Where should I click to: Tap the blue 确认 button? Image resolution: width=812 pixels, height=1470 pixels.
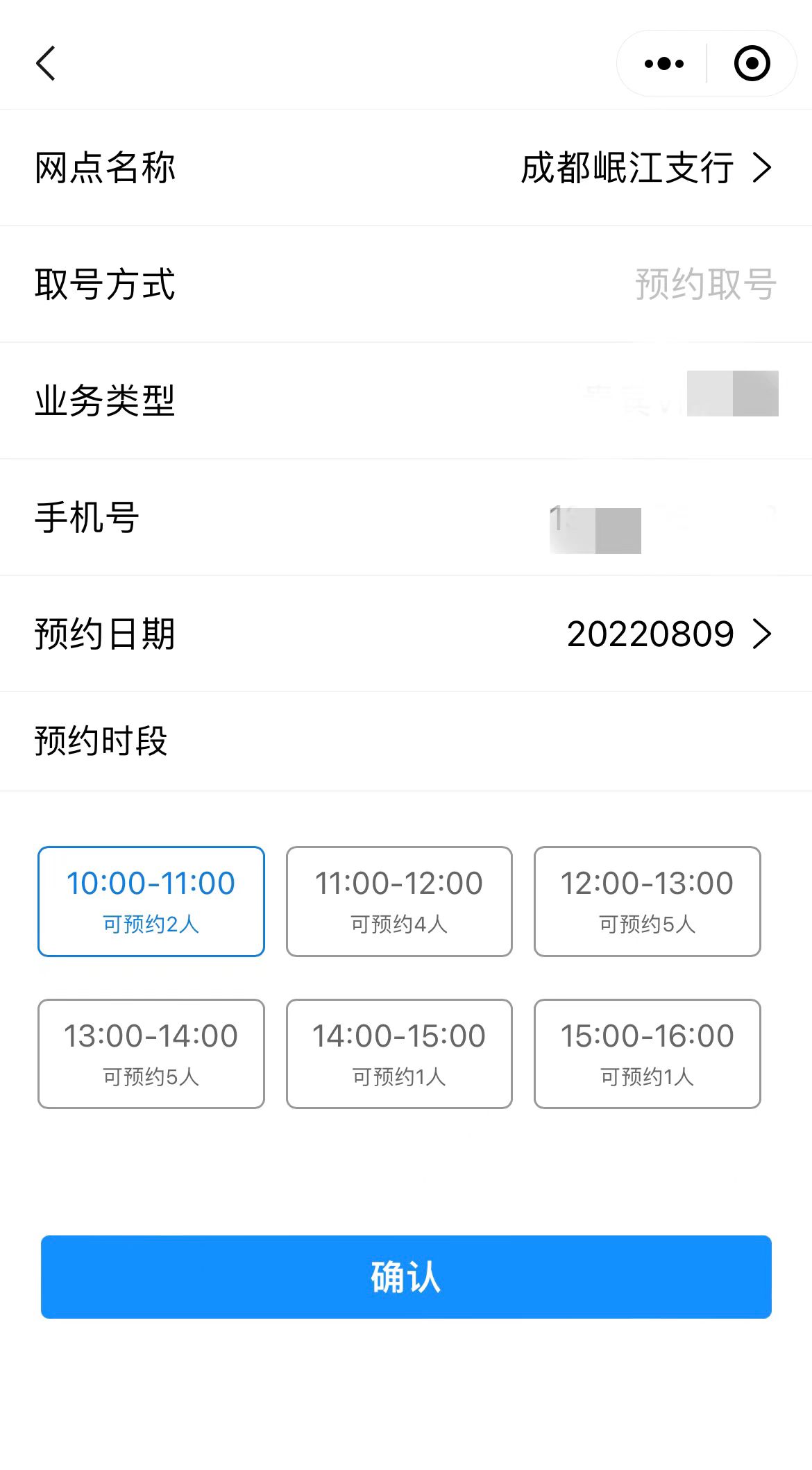tap(406, 1276)
